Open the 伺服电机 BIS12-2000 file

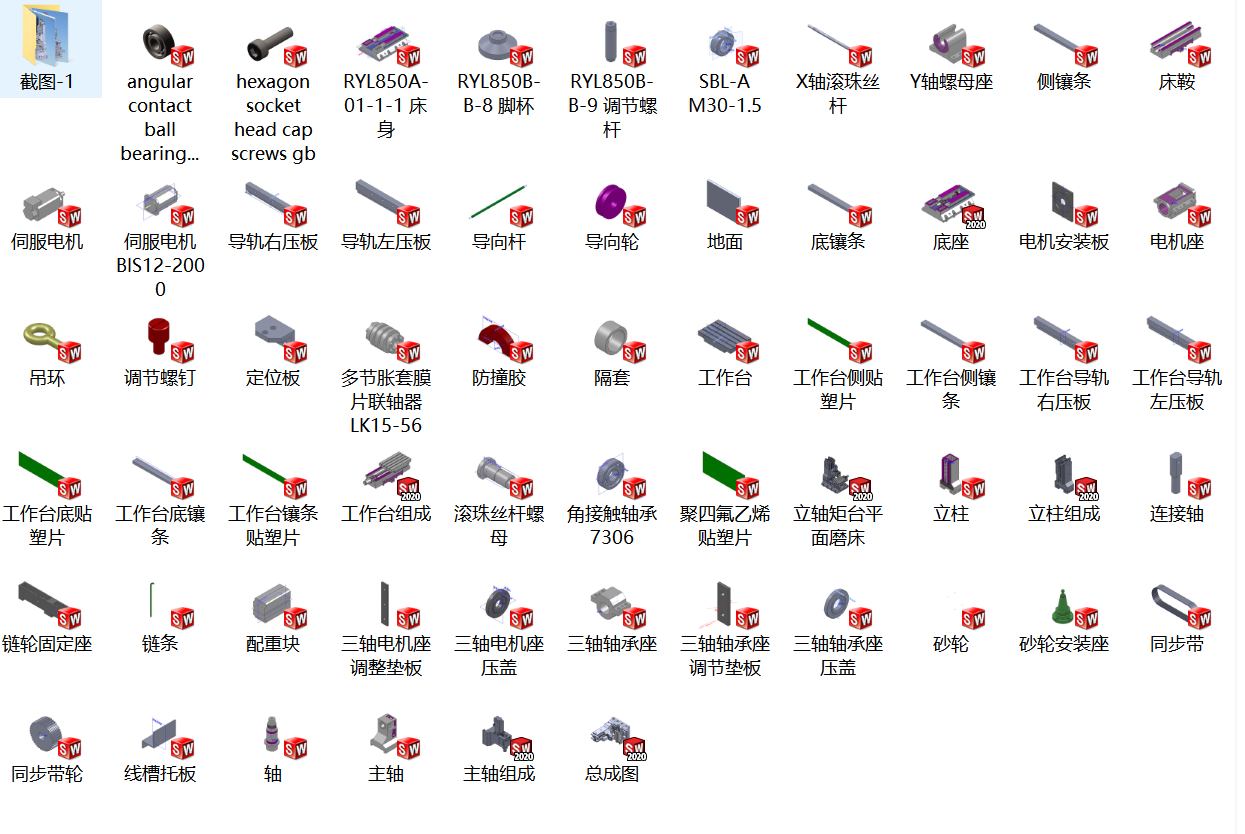[x=160, y=205]
